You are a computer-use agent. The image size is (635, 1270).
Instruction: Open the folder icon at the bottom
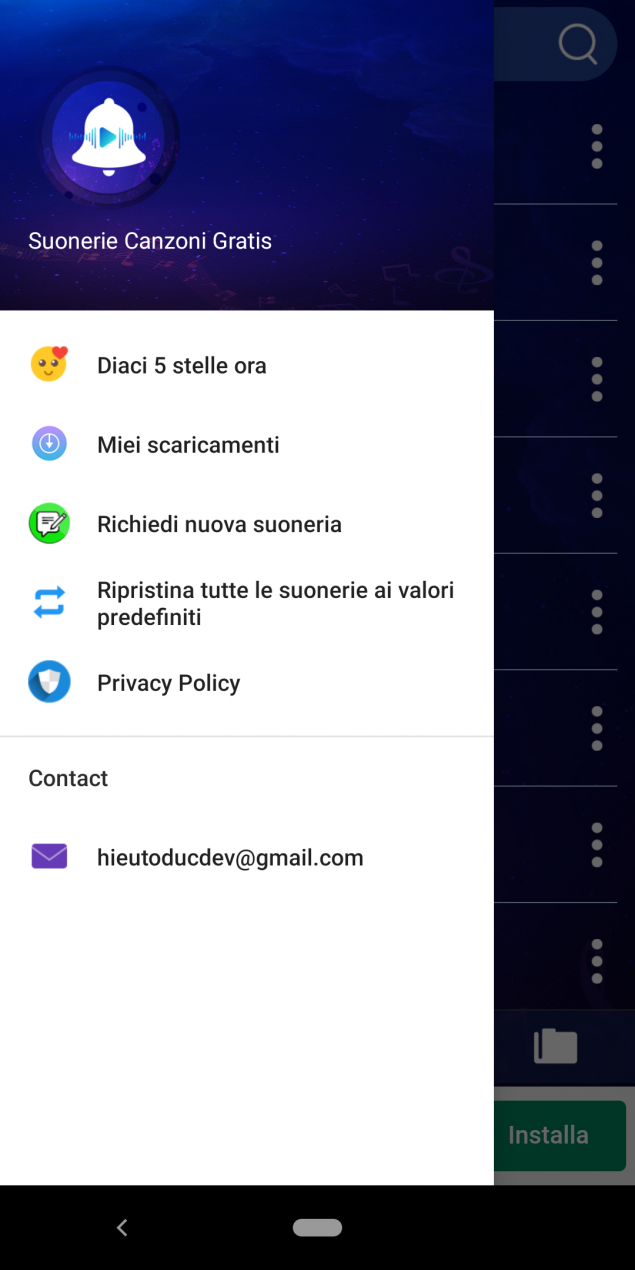click(555, 1046)
